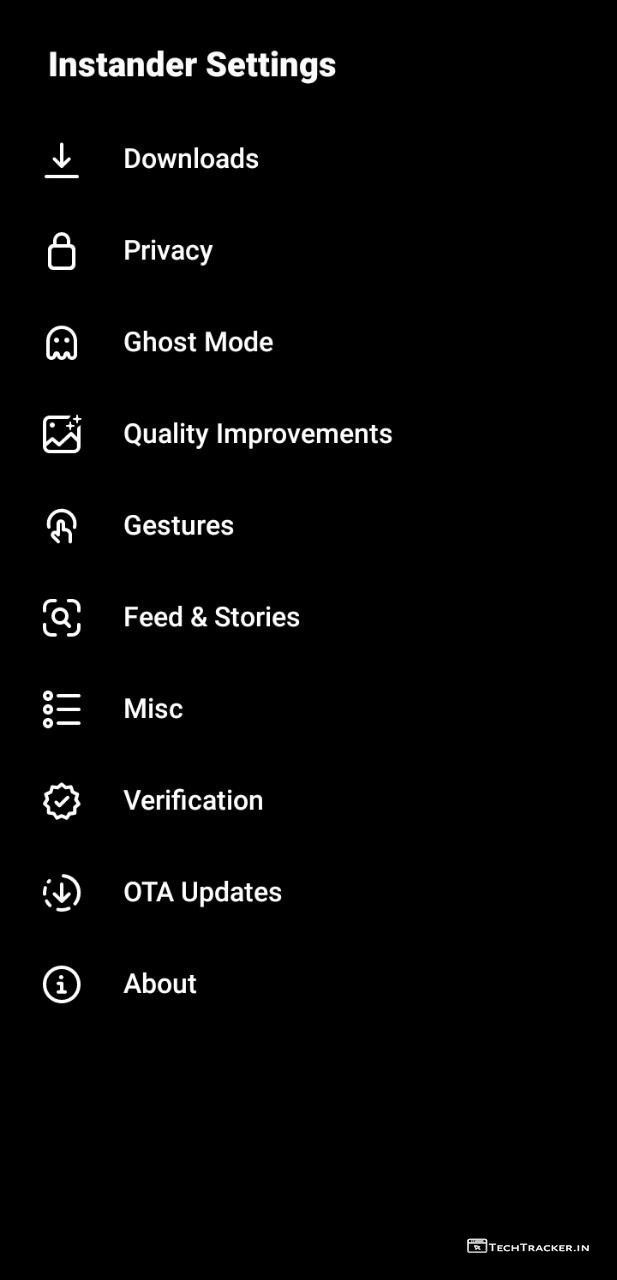Screen dimensions: 617x1280
Task: View the About page
Action: [160, 984]
